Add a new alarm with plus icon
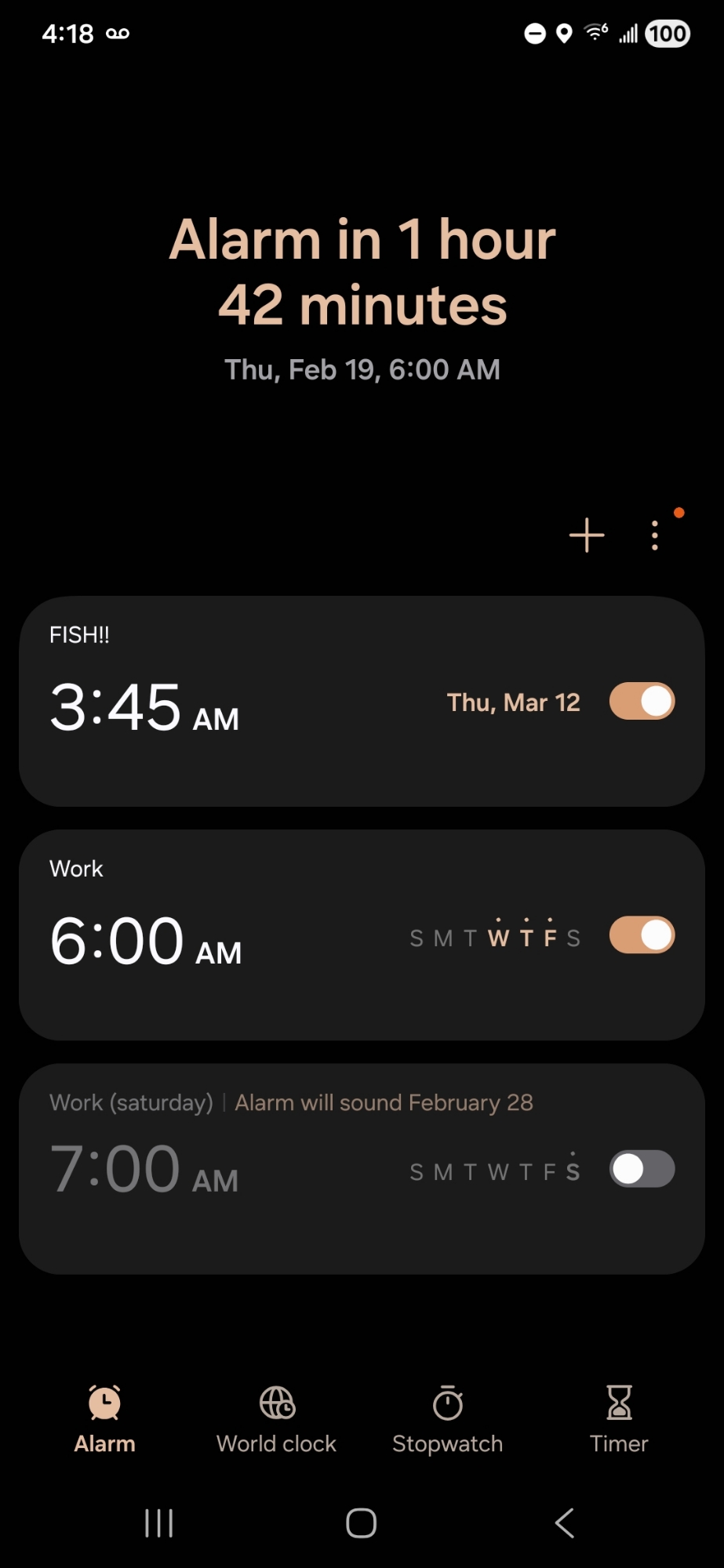The width and height of the screenshot is (724, 1568). [587, 535]
